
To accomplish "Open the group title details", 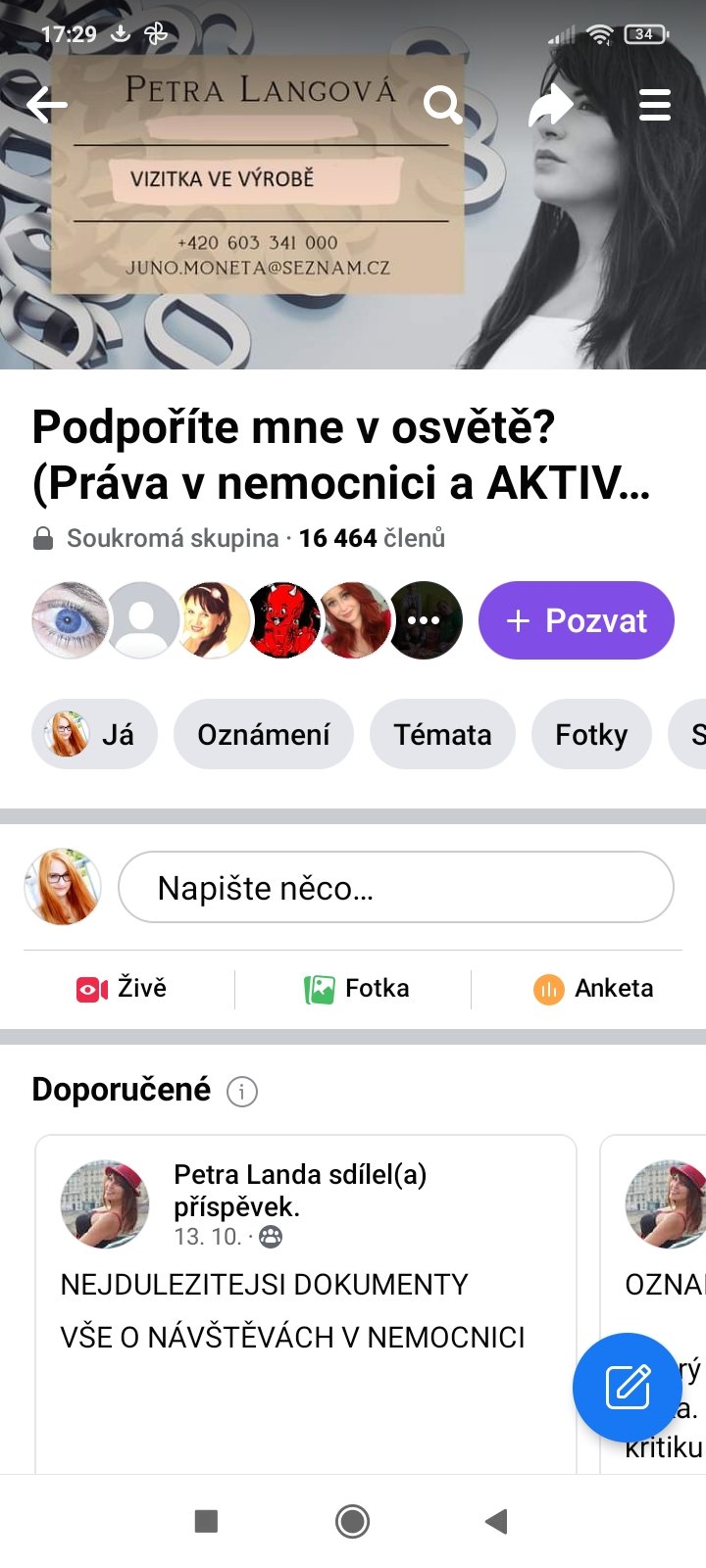I will point(340,455).
